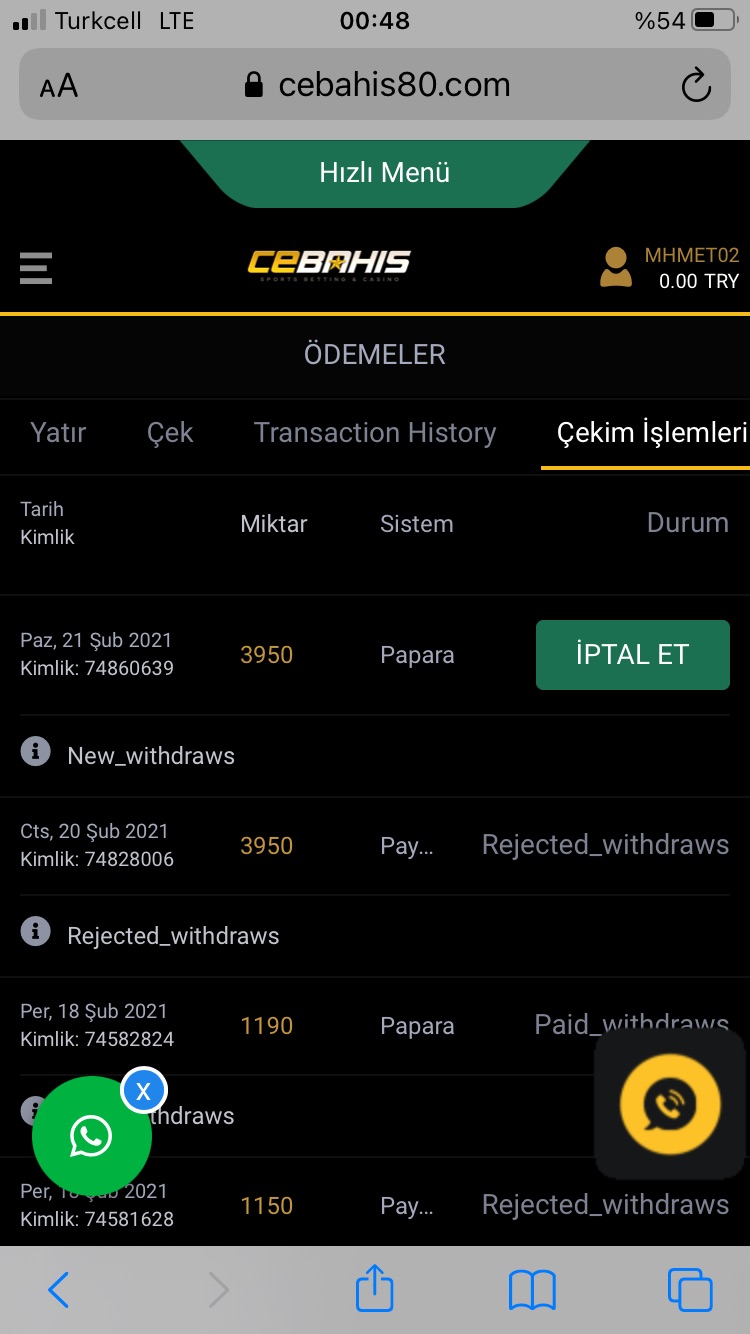Image resolution: width=750 pixels, height=1334 pixels.
Task: Open Safari bookmarks
Action: pyautogui.click(x=532, y=1290)
